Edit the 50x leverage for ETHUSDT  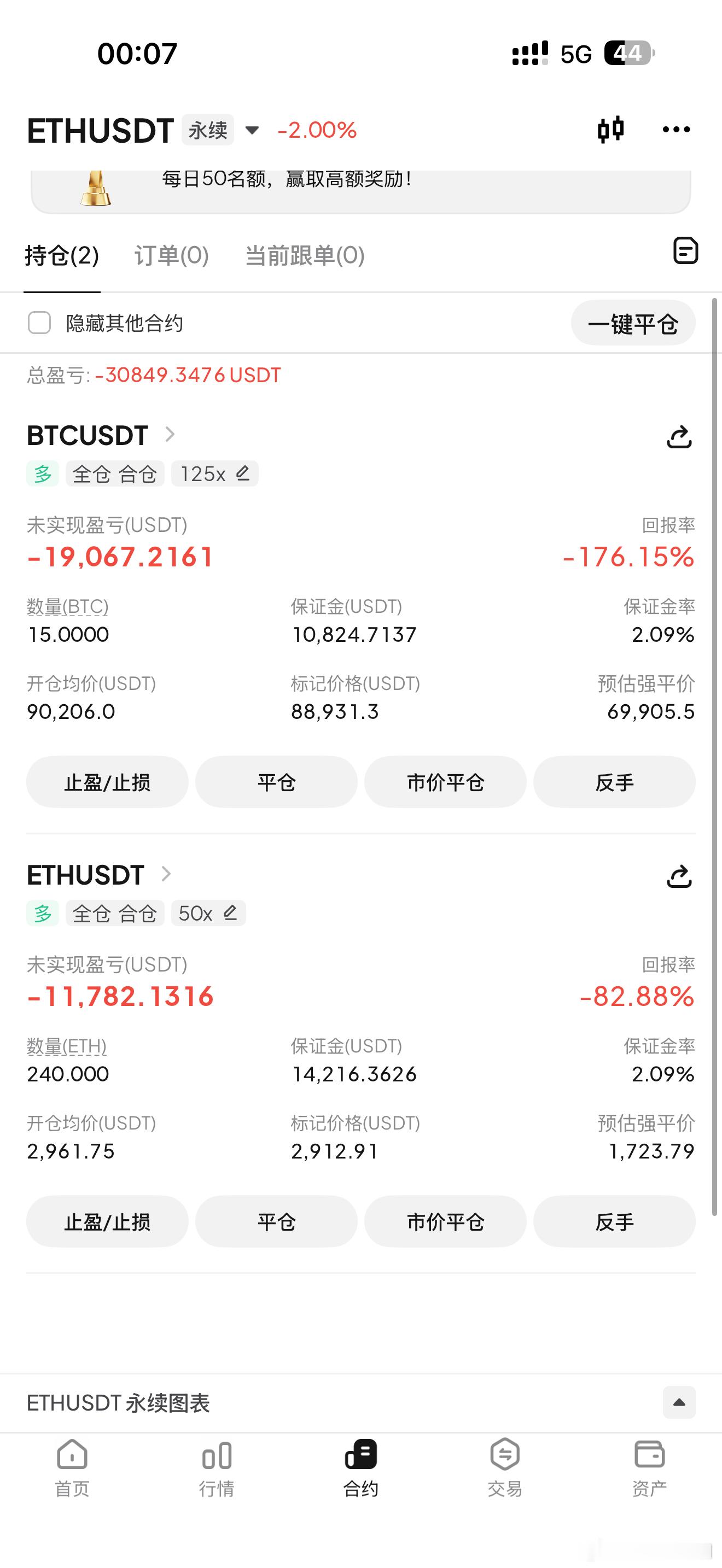(x=230, y=912)
